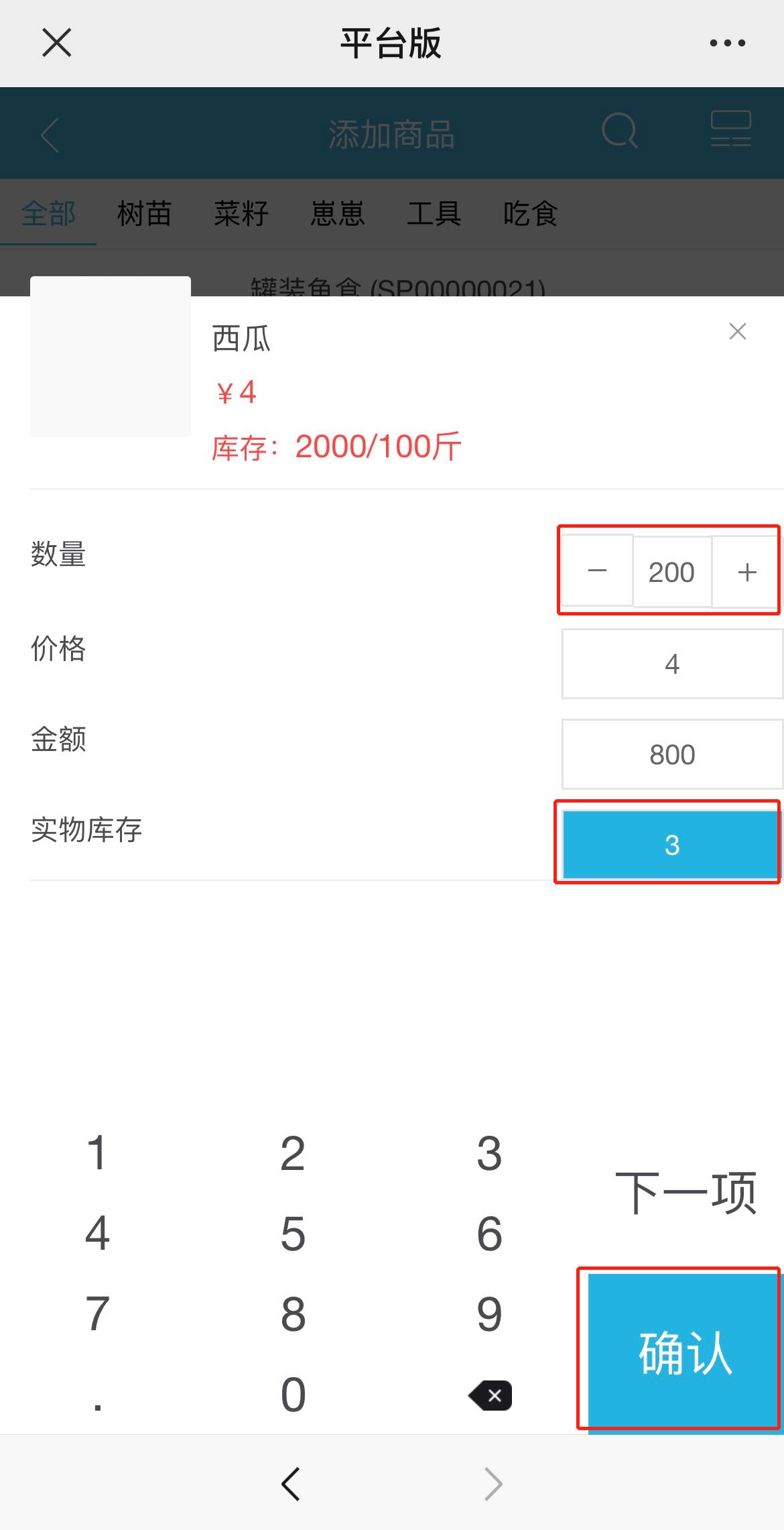This screenshot has height=1530, width=784.
Task: Select the 价格 price field
Action: point(671,664)
